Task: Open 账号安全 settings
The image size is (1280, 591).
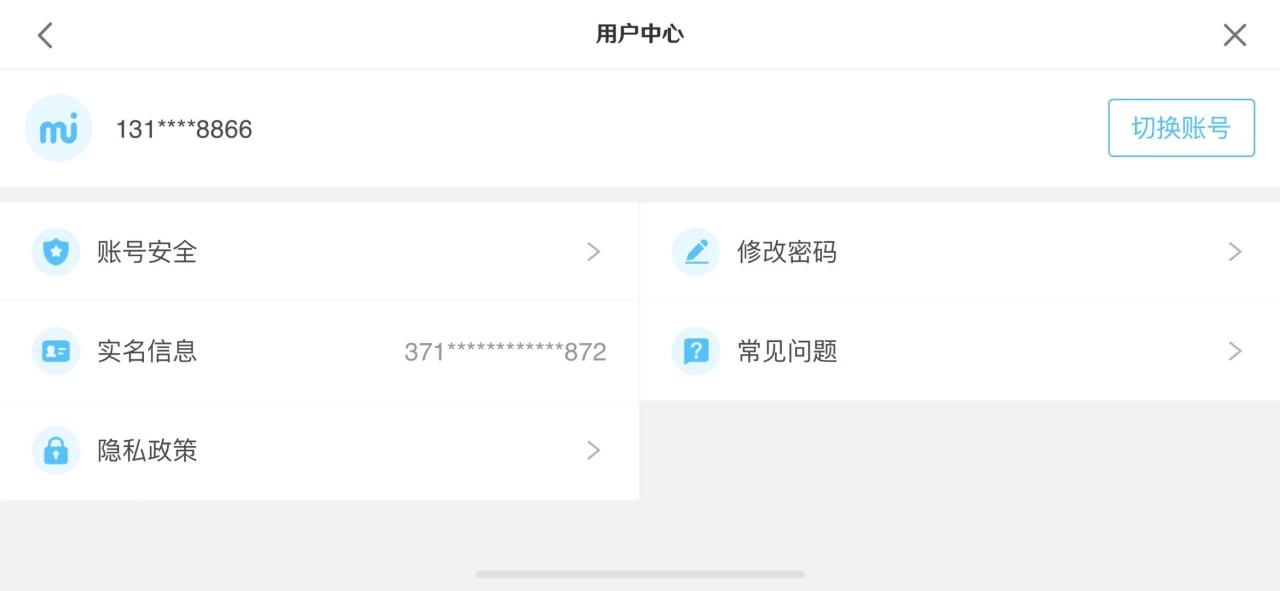Action: (318, 252)
